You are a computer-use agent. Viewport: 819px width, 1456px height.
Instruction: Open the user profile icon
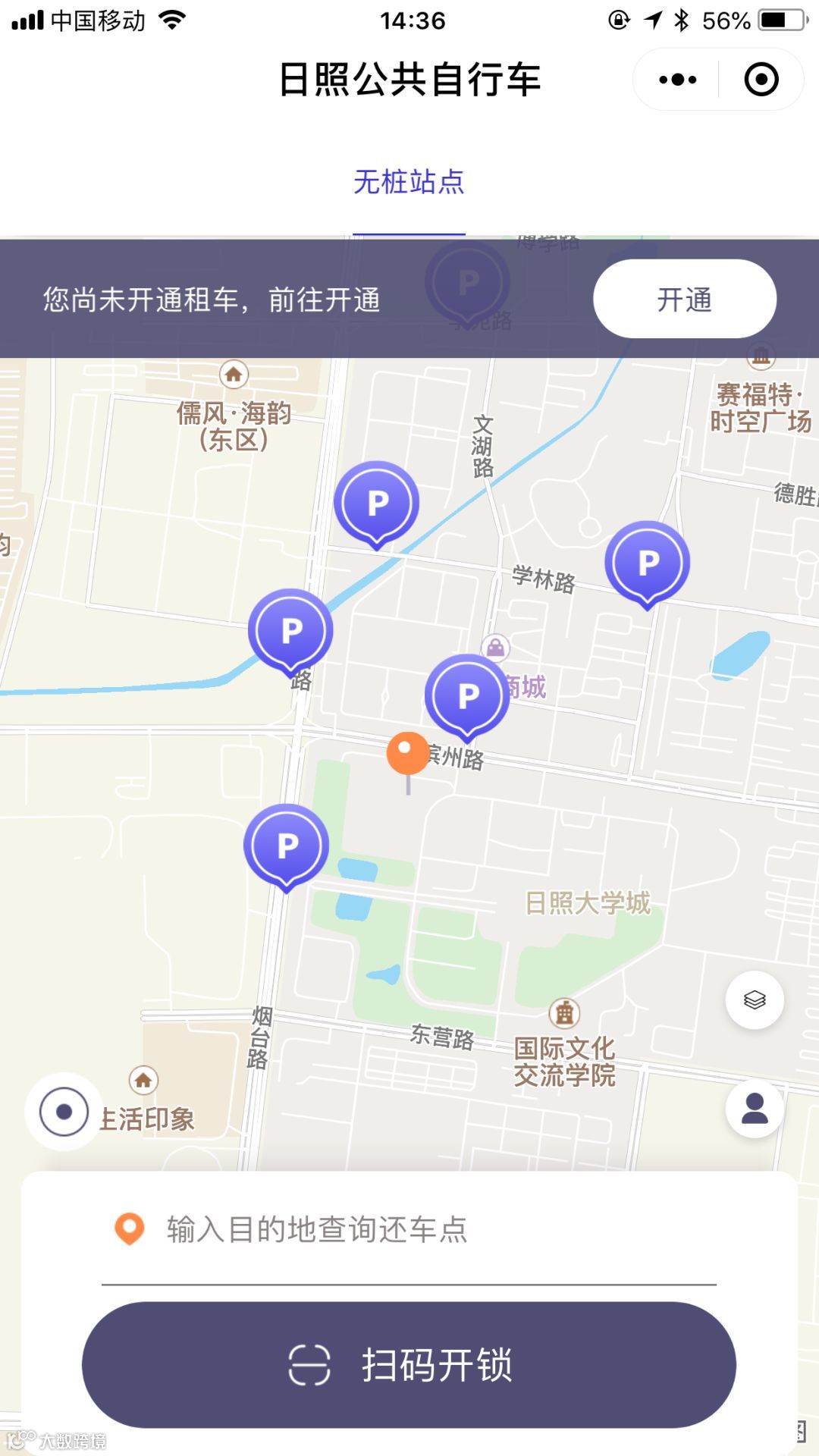tap(755, 1109)
